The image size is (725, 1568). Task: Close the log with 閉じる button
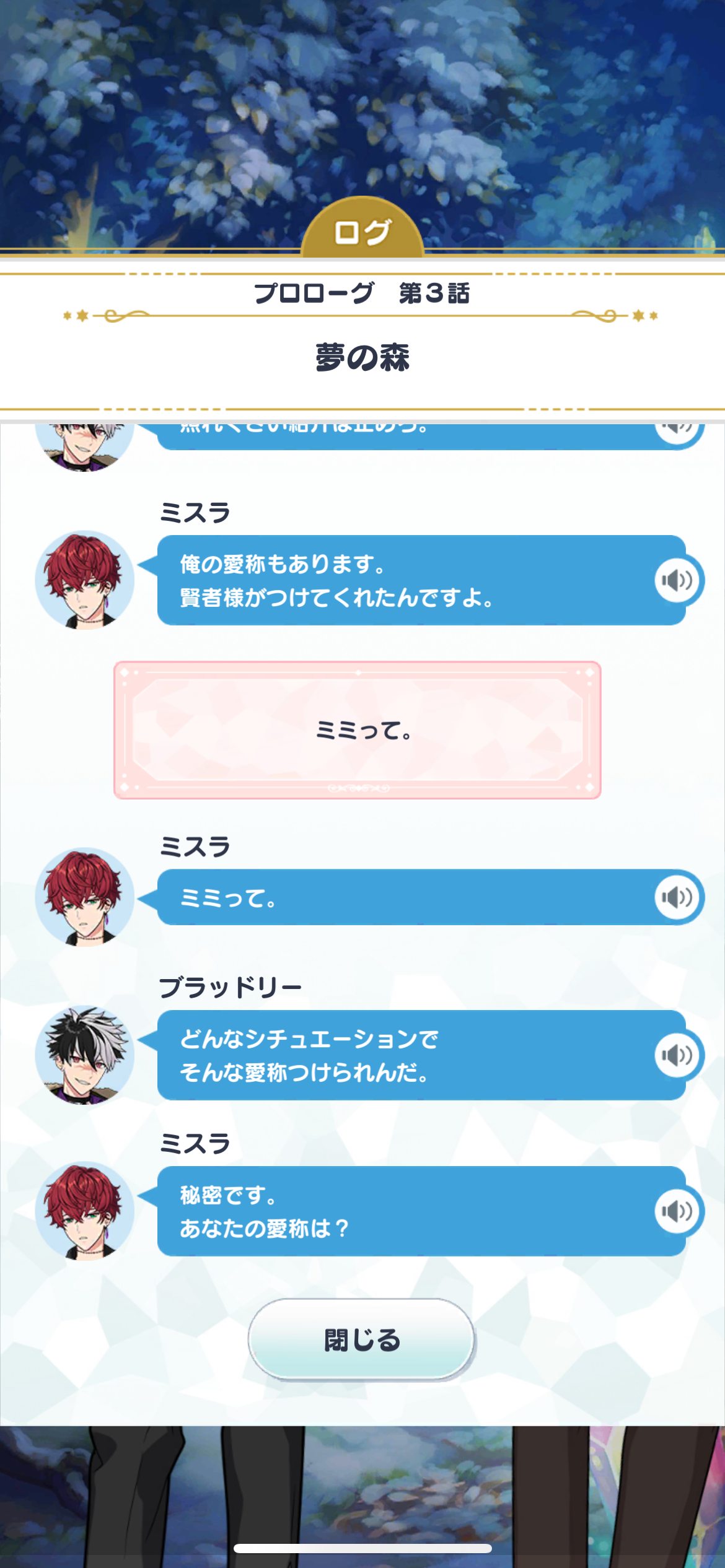[362, 1339]
